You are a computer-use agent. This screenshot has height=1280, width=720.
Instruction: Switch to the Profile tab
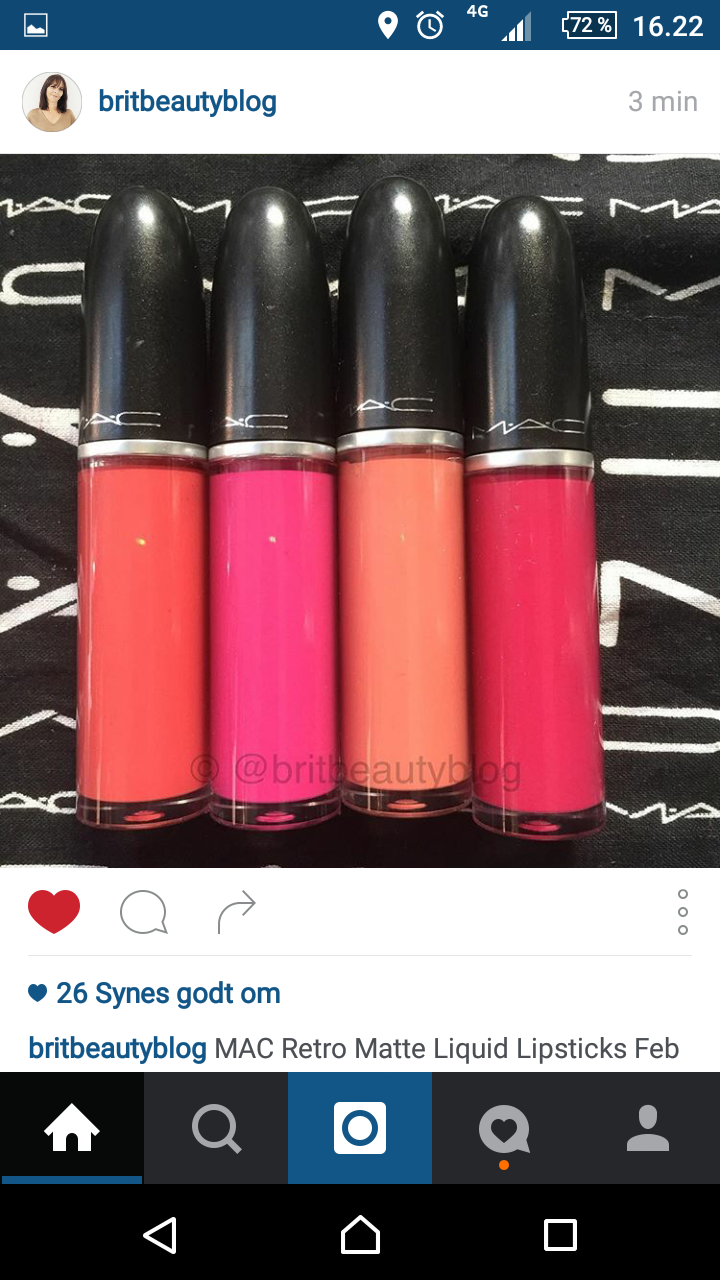pos(648,1129)
